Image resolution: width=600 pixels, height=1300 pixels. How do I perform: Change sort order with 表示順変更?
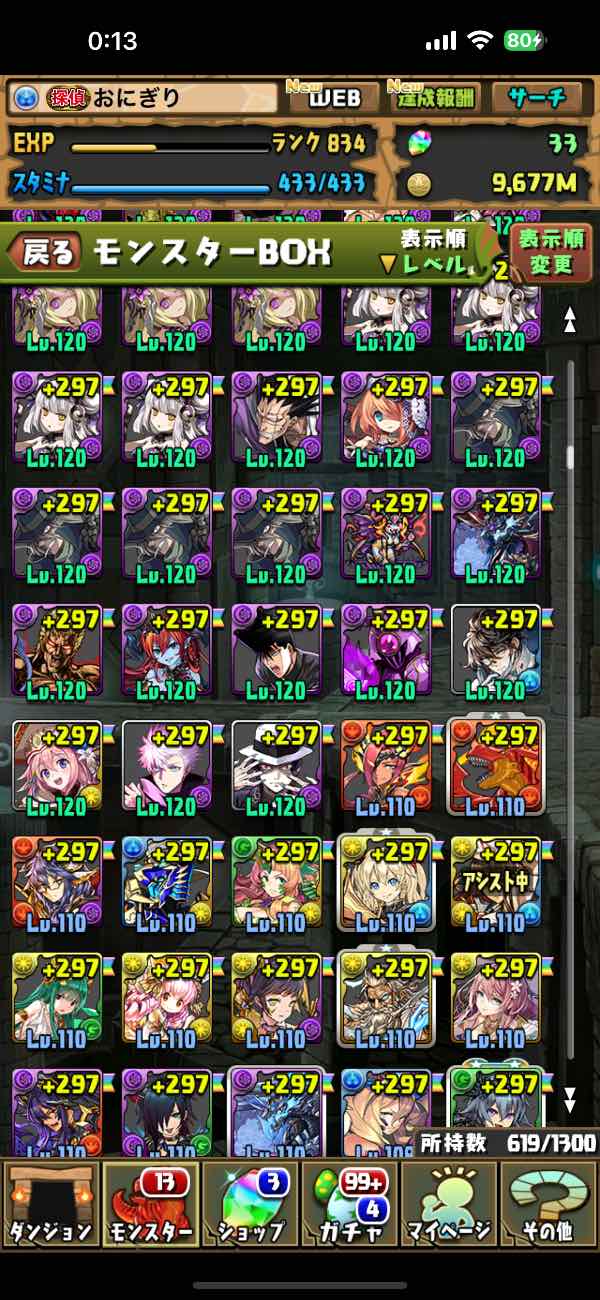point(552,252)
